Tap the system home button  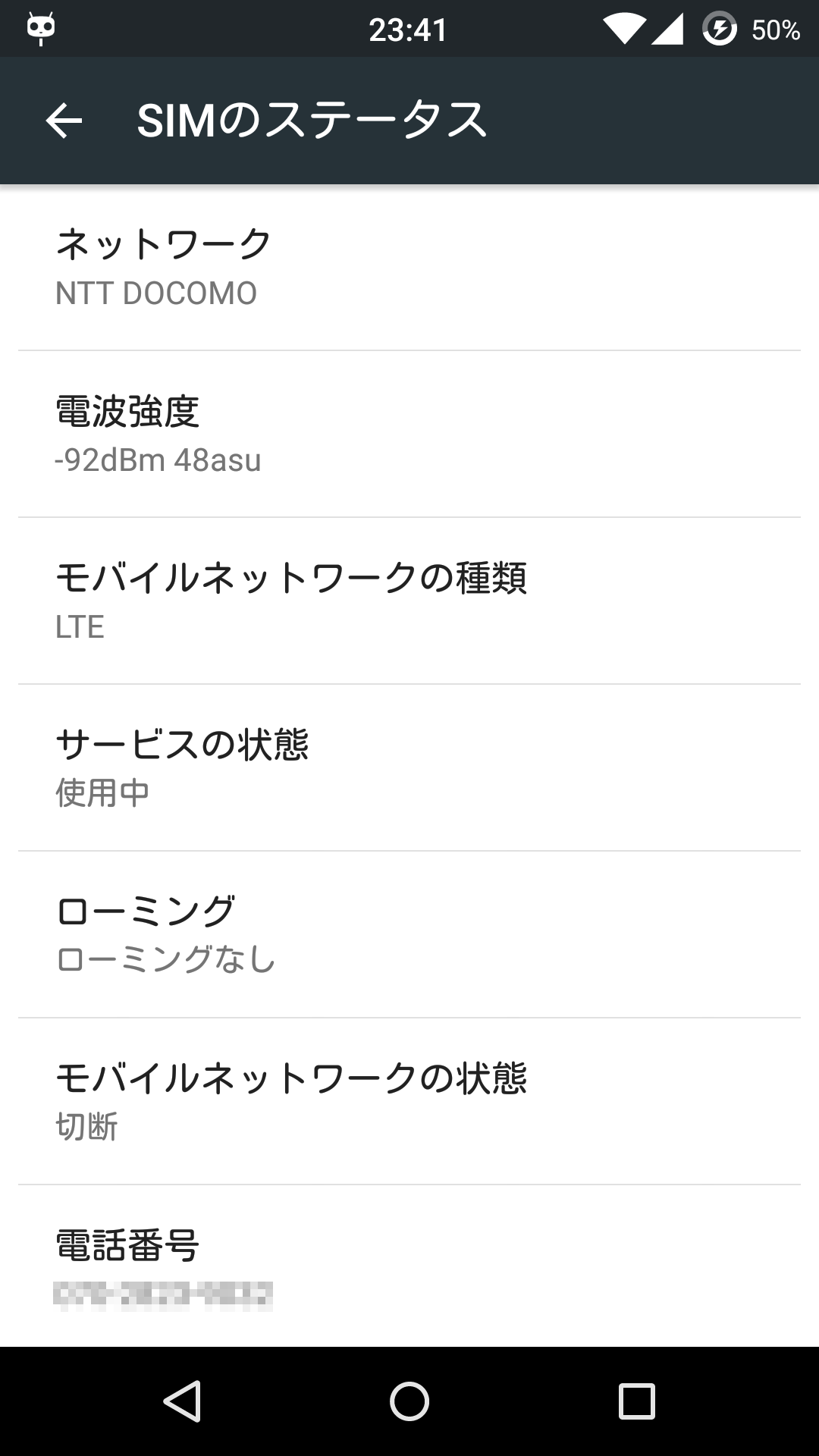pos(409,1401)
